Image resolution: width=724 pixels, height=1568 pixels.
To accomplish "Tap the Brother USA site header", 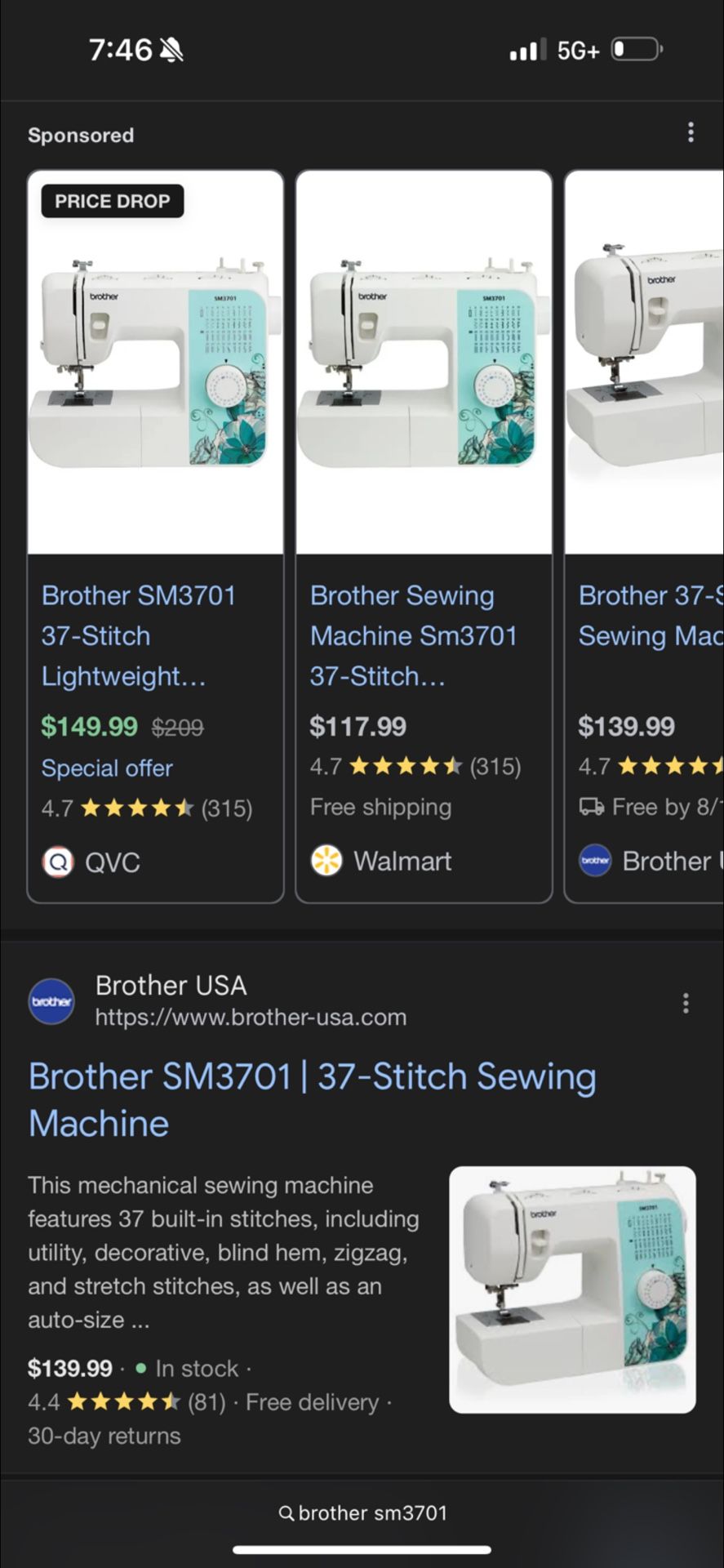I will (217, 1001).
